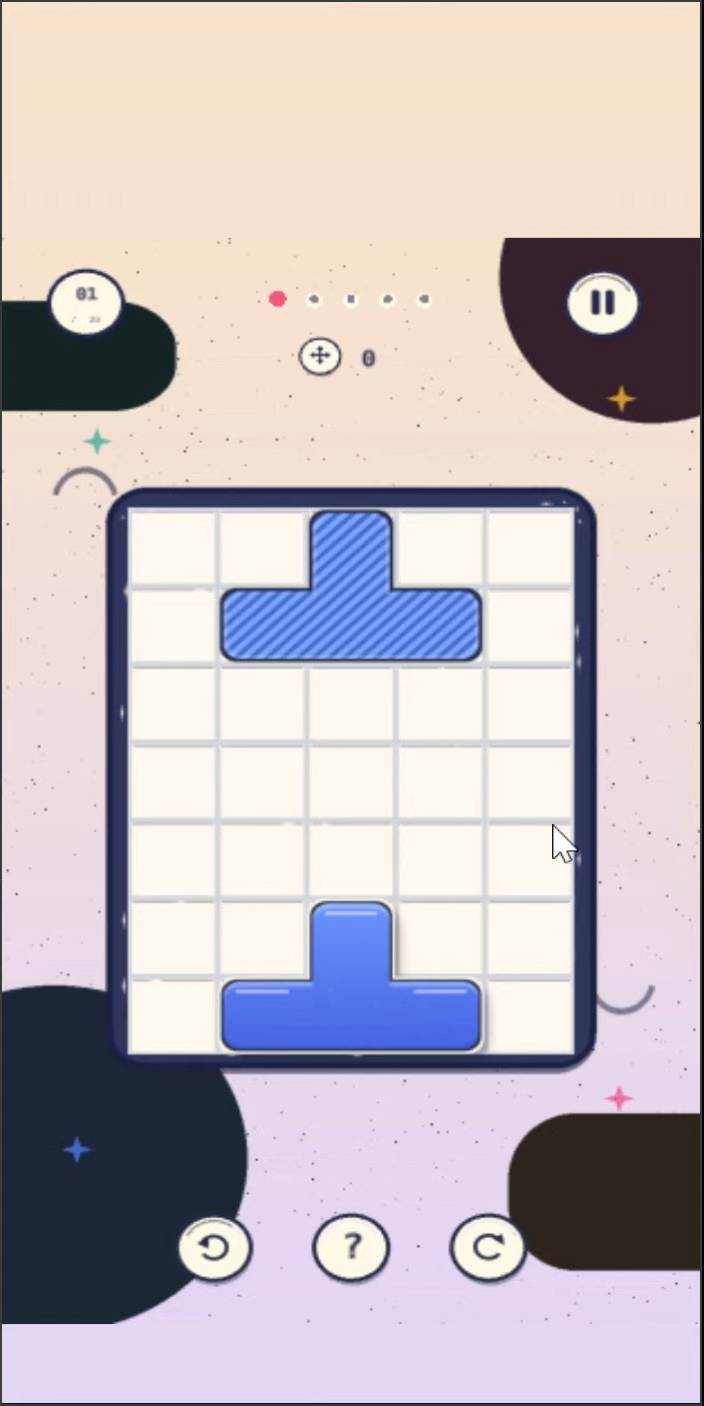Image resolution: width=704 pixels, height=1406 pixels.
Task: Restart the level with the reload button
Action: pyautogui.click(x=488, y=1247)
